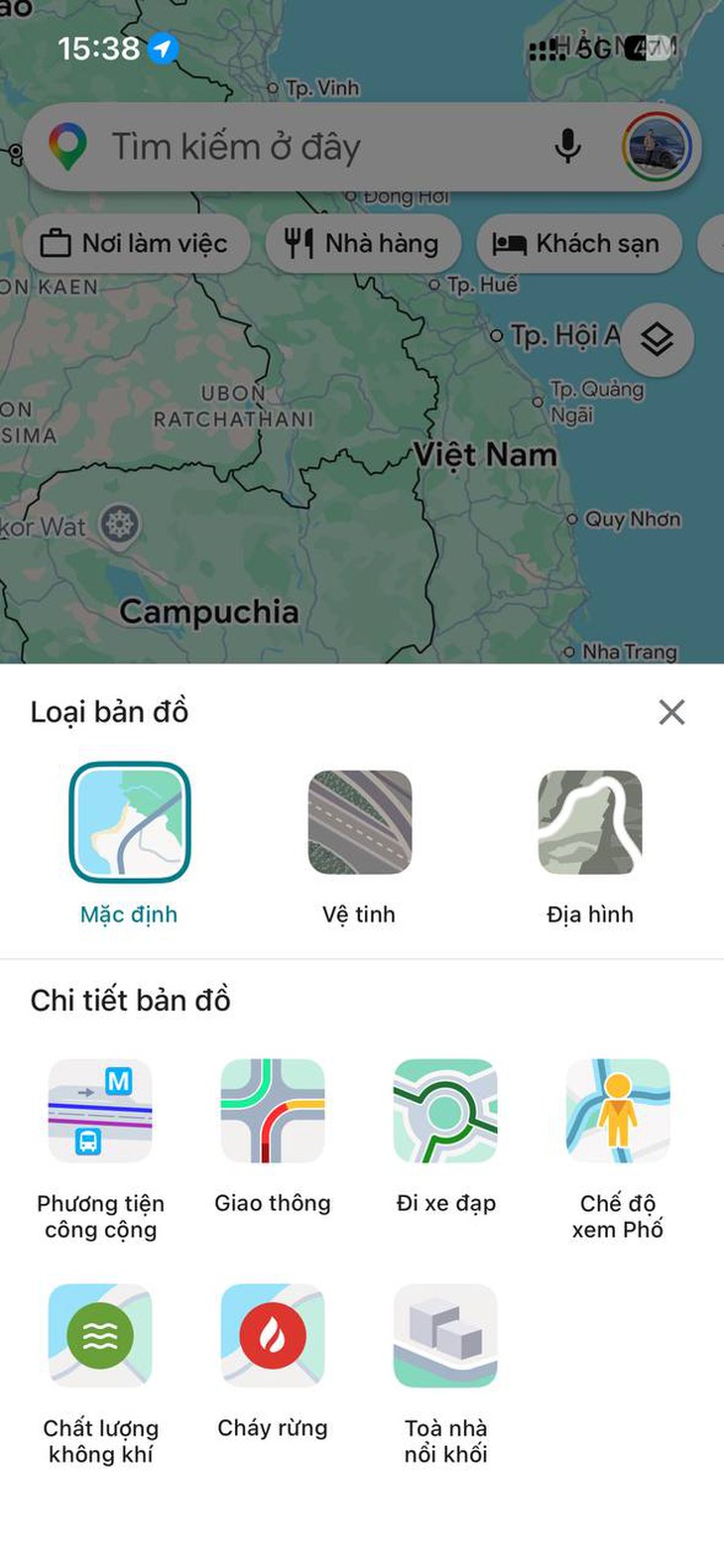The height and width of the screenshot is (1568, 724).
Task: Enable the Chất lượng không khí layer
Action: click(100, 1335)
